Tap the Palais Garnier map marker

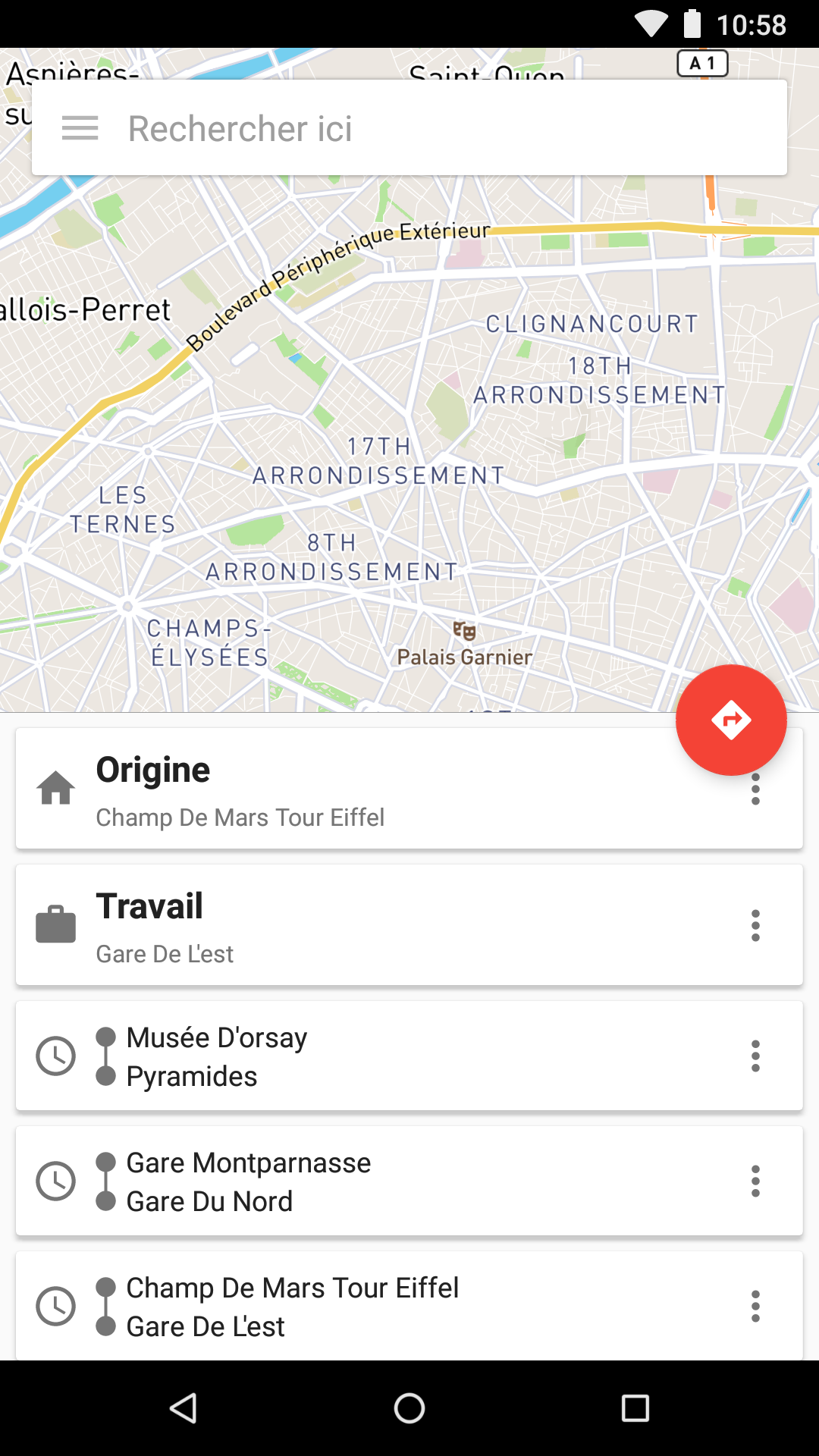click(x=464, y=632)
